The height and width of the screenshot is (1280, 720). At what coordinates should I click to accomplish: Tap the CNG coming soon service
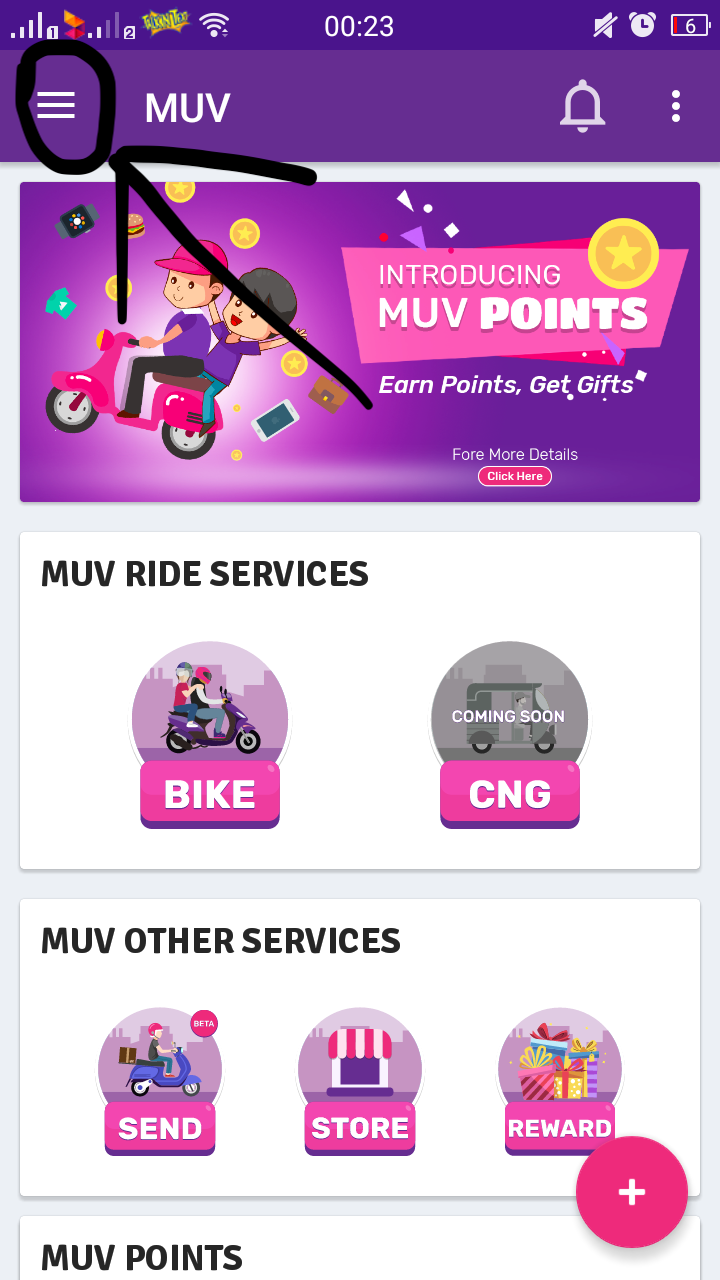[x=510, y=735]
